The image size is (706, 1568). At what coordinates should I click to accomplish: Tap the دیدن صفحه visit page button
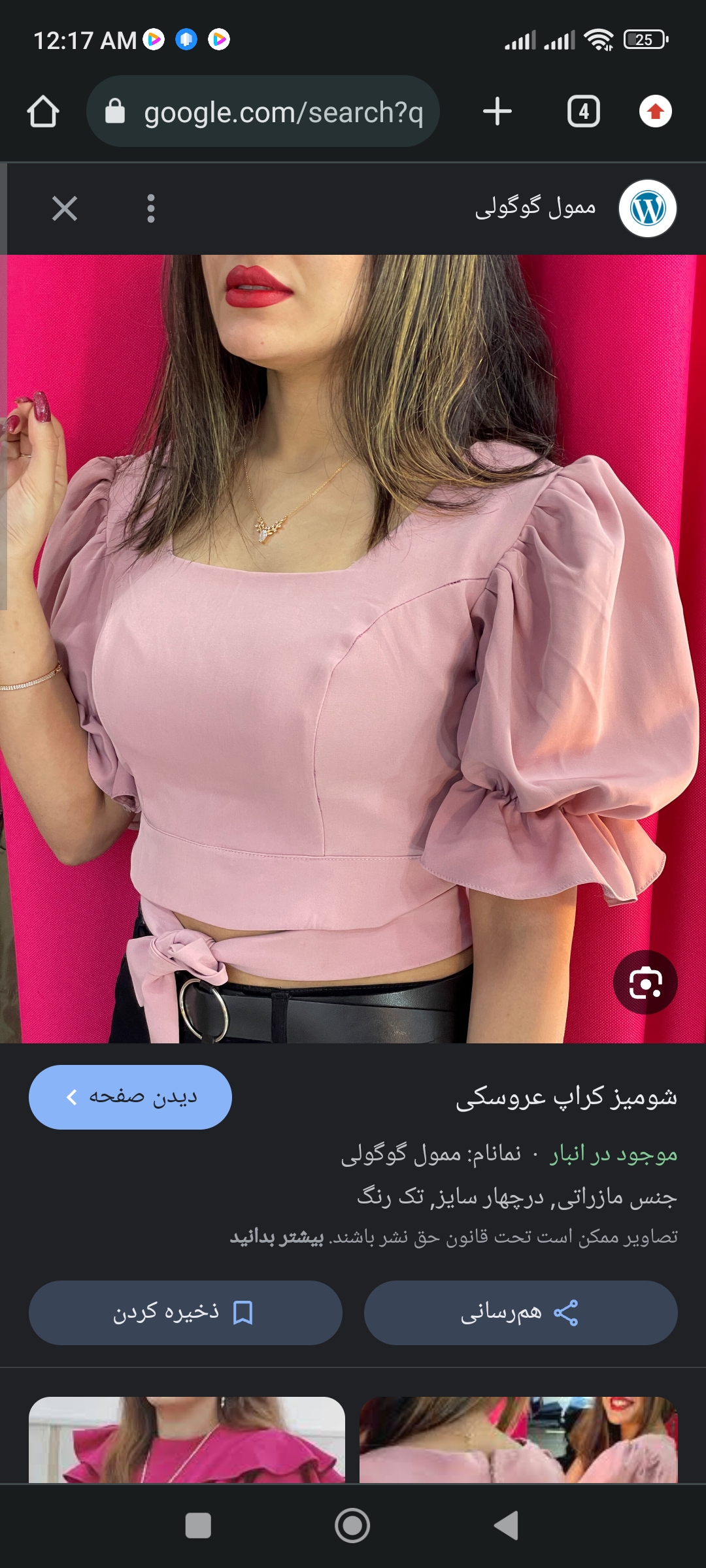pos(130,1098)
